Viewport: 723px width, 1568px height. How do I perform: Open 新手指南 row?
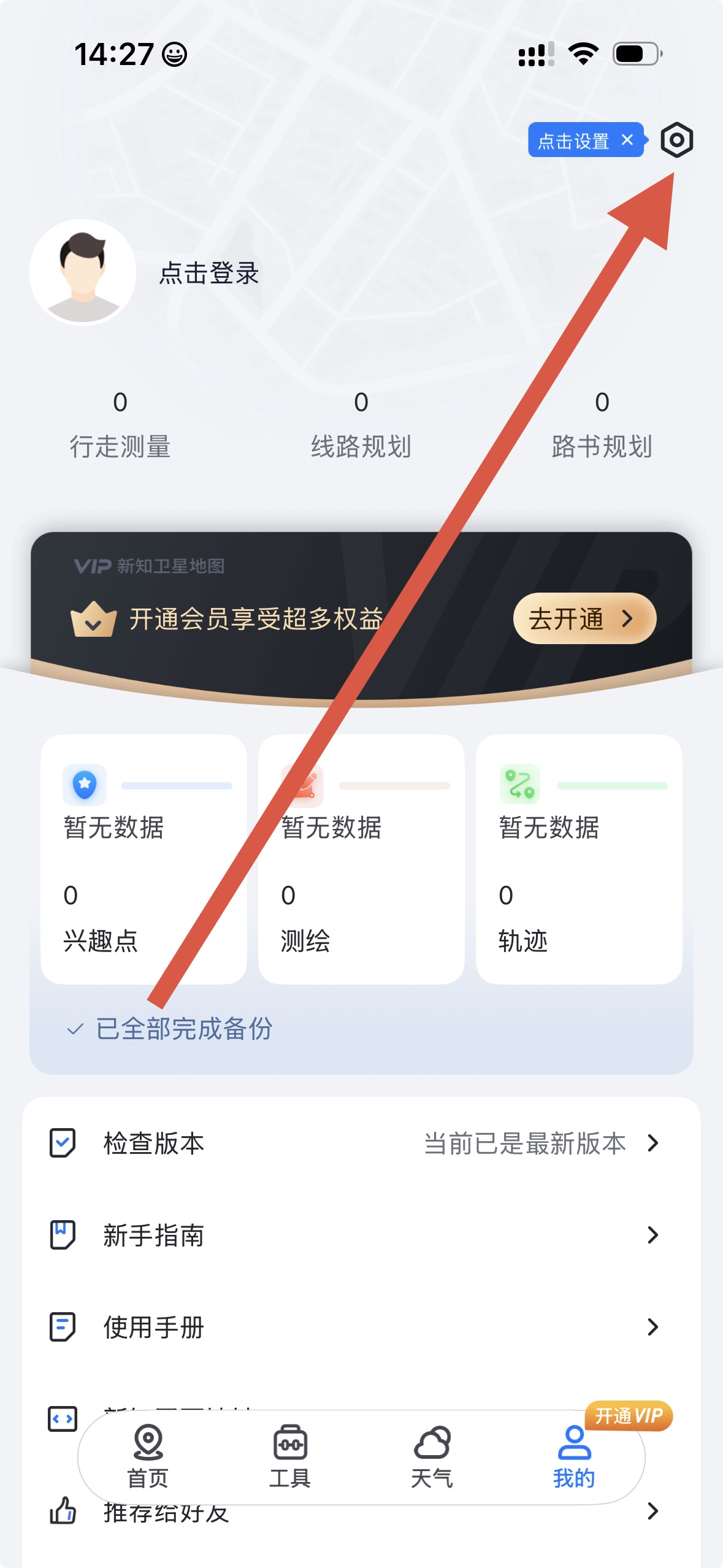[361, 1235]
